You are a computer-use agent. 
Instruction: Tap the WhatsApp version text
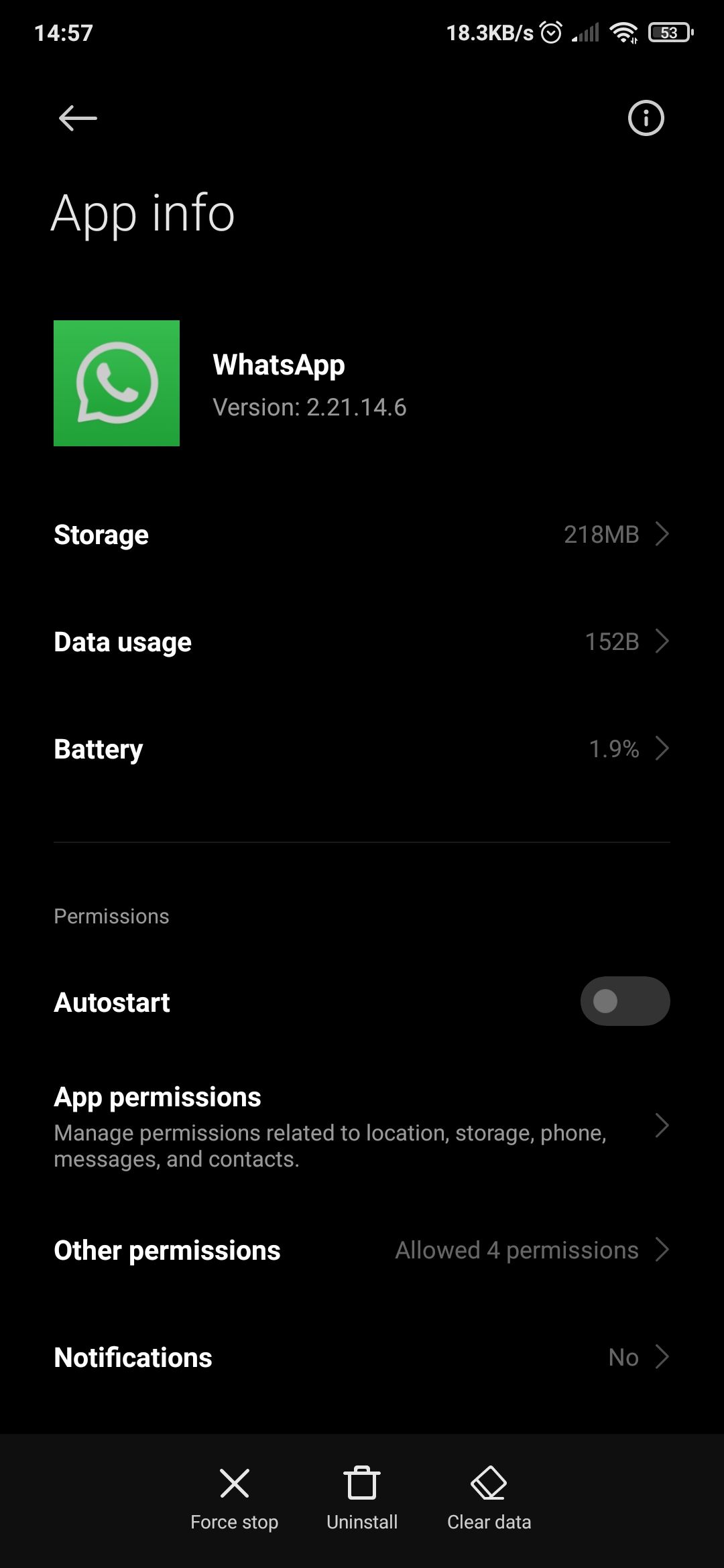pyautogui.click(x=309, y=407)
